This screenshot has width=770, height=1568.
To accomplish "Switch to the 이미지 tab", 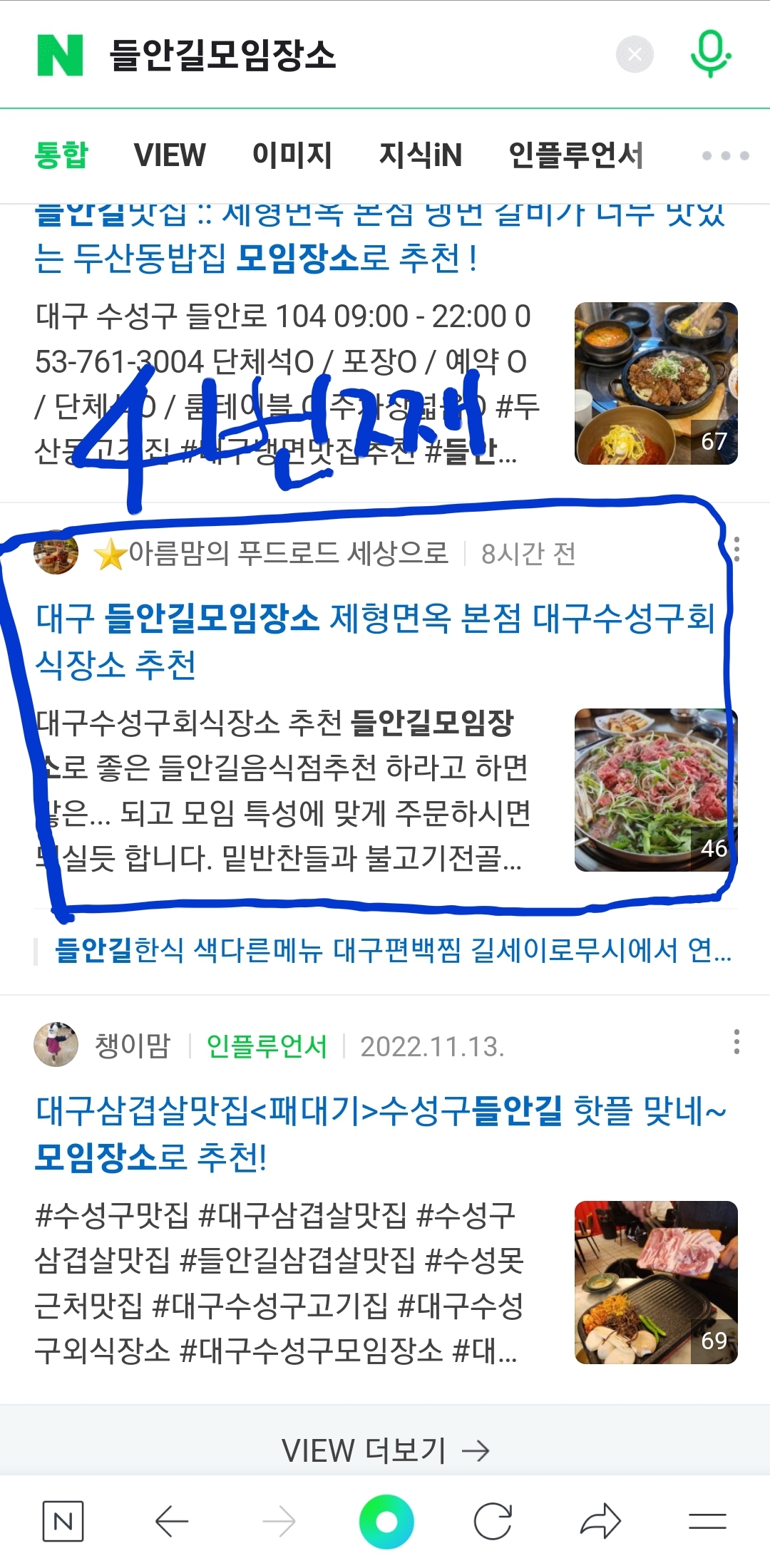I will coord(292,155).
